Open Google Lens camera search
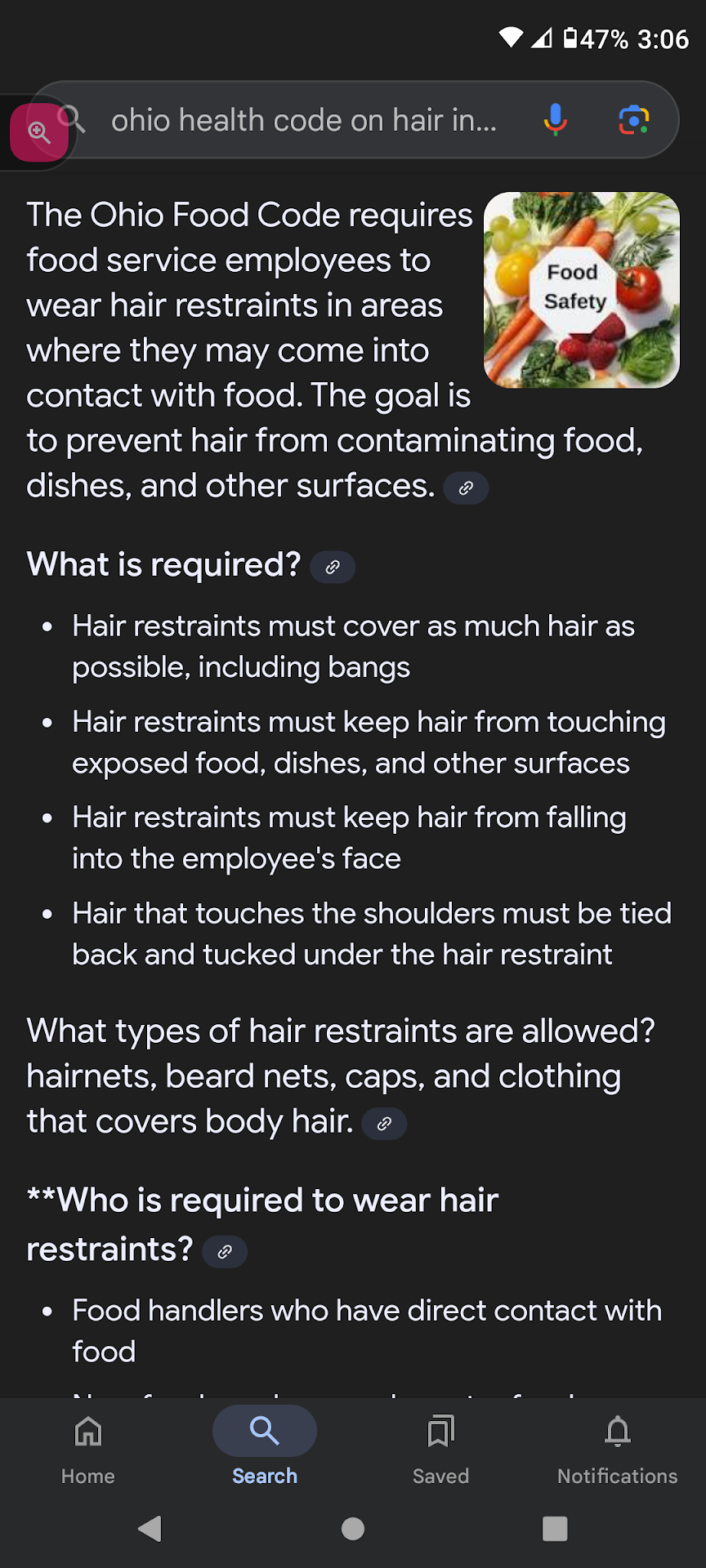Screen dimensions: 706x1568 click(x=633, y=120)
